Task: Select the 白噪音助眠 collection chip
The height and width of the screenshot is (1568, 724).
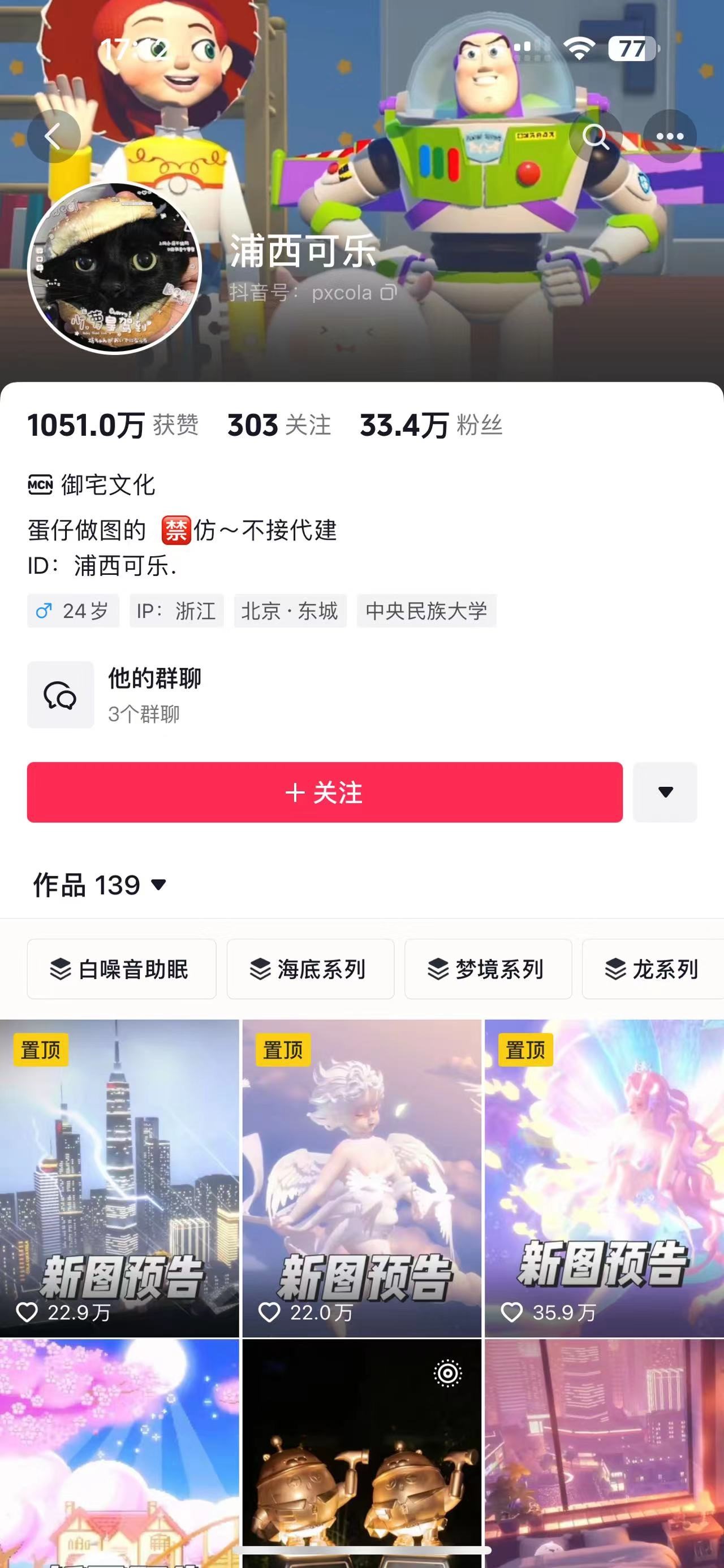Action: point(121,969)
